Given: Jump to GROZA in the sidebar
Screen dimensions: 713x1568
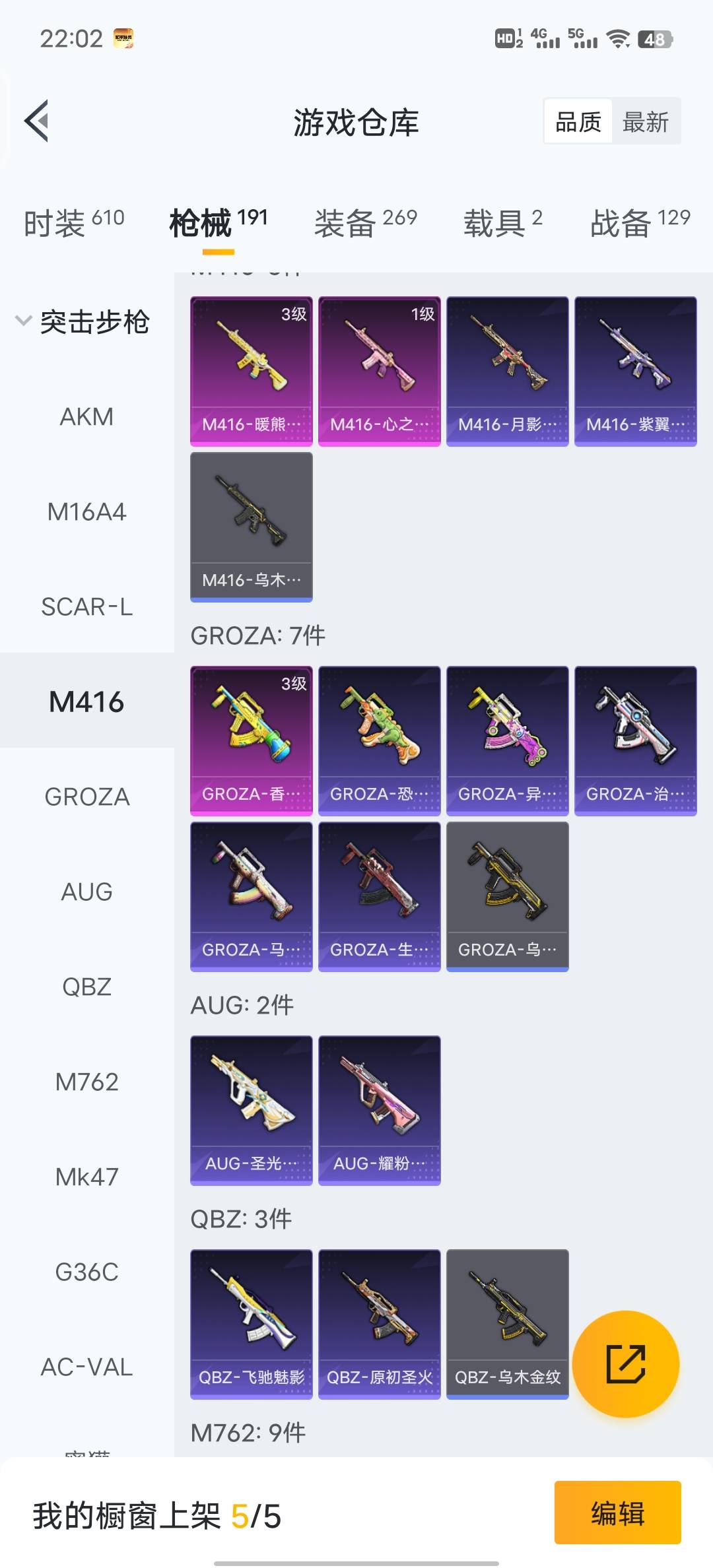Looking at the screenshot, I should 86,797.
